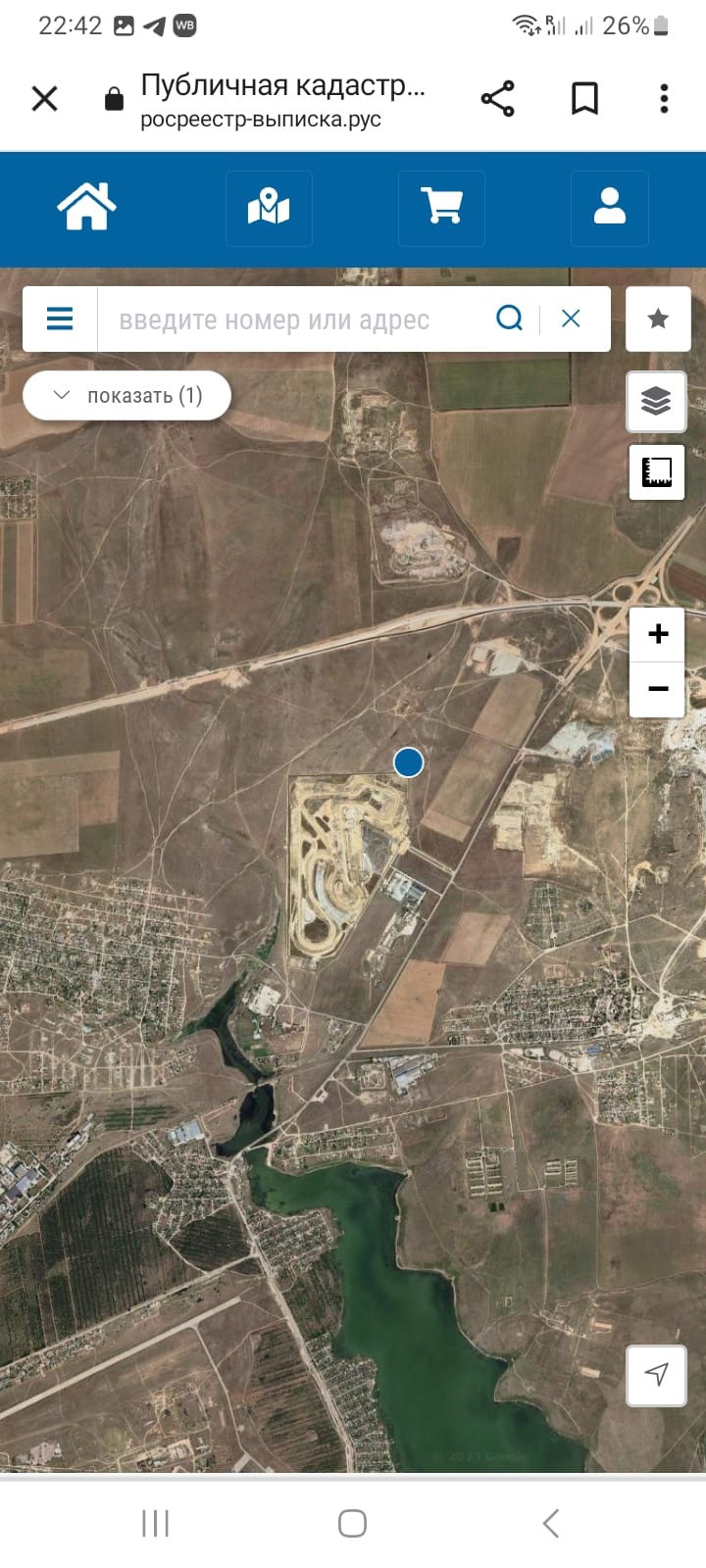Open the map layers selector

tap(656, 402)
